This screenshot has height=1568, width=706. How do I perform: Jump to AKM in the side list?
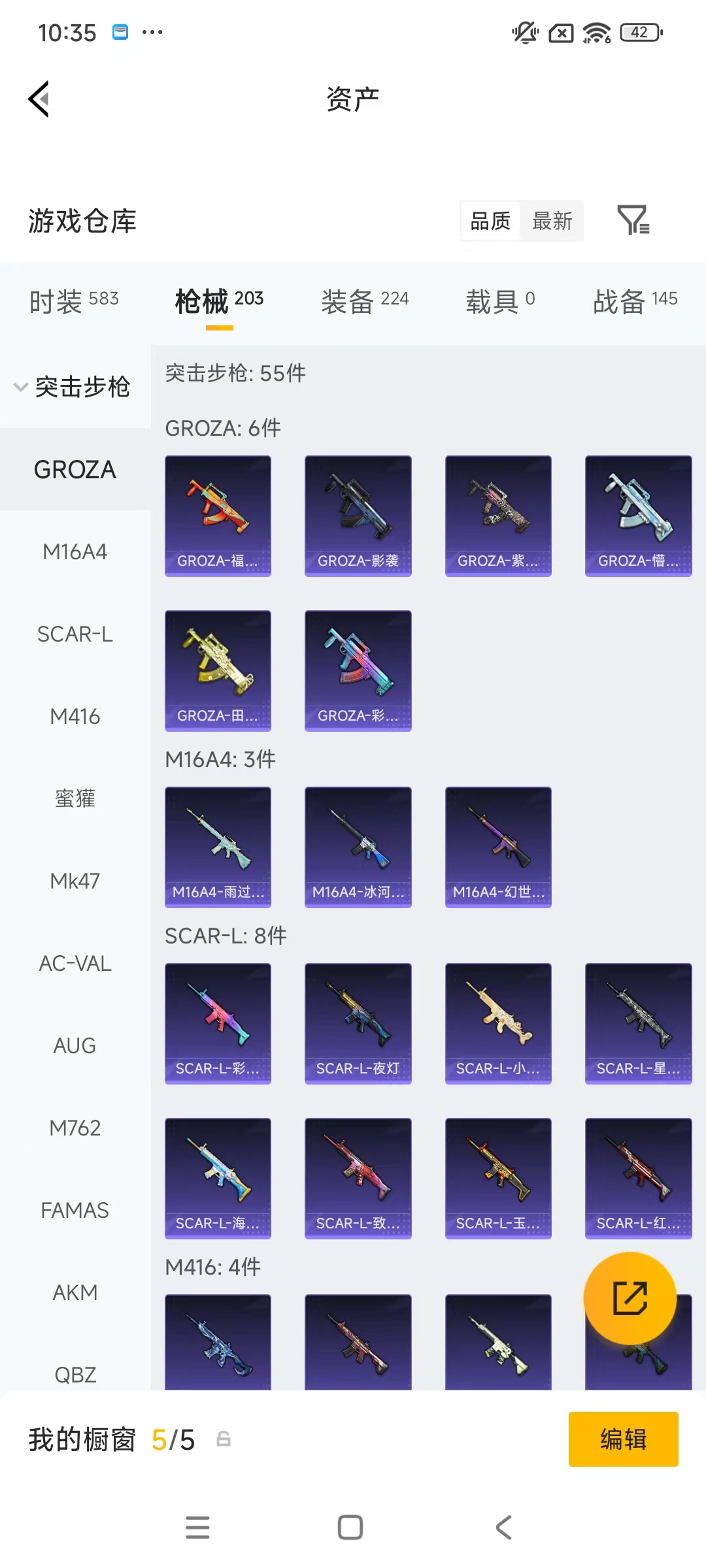coord(75,1292)
